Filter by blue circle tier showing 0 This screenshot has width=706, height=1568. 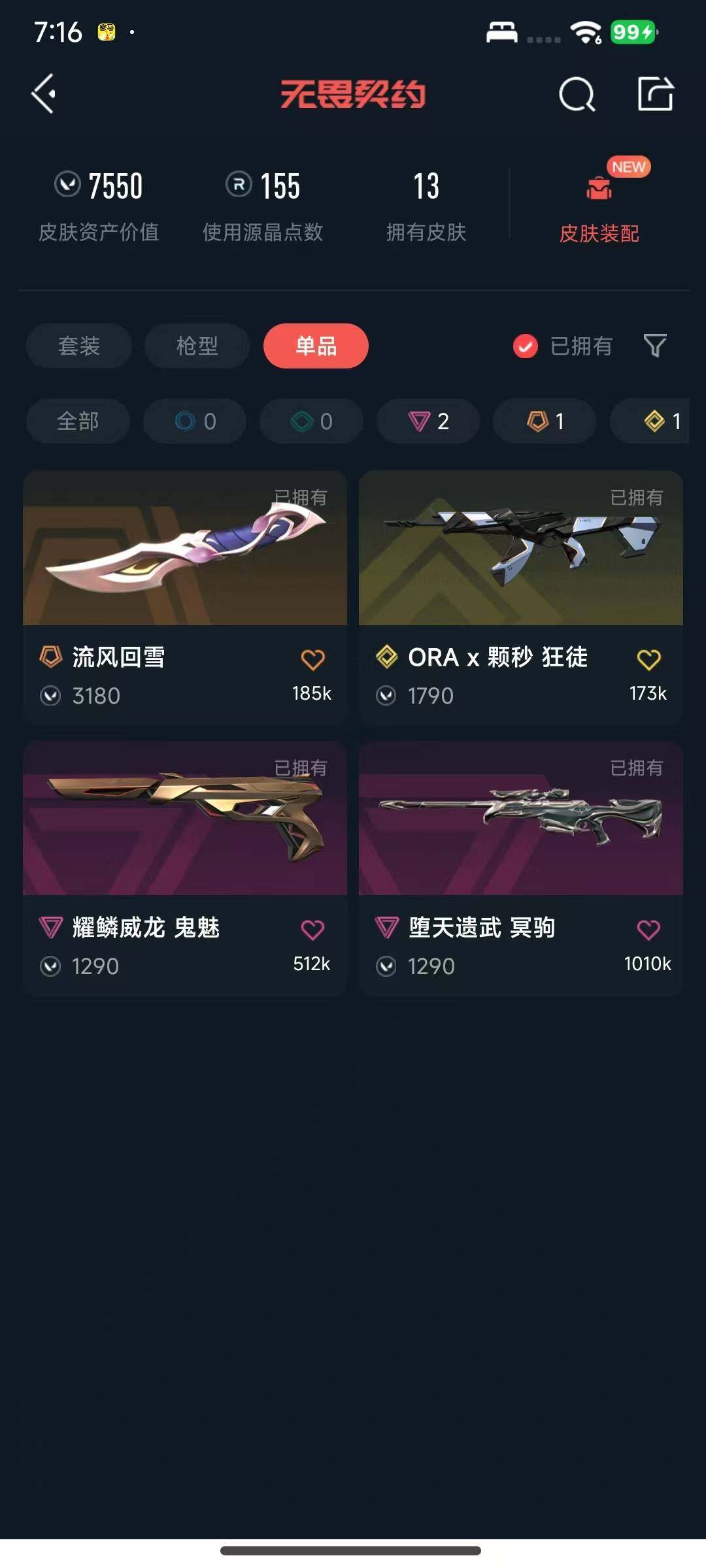tap(195, 421)
